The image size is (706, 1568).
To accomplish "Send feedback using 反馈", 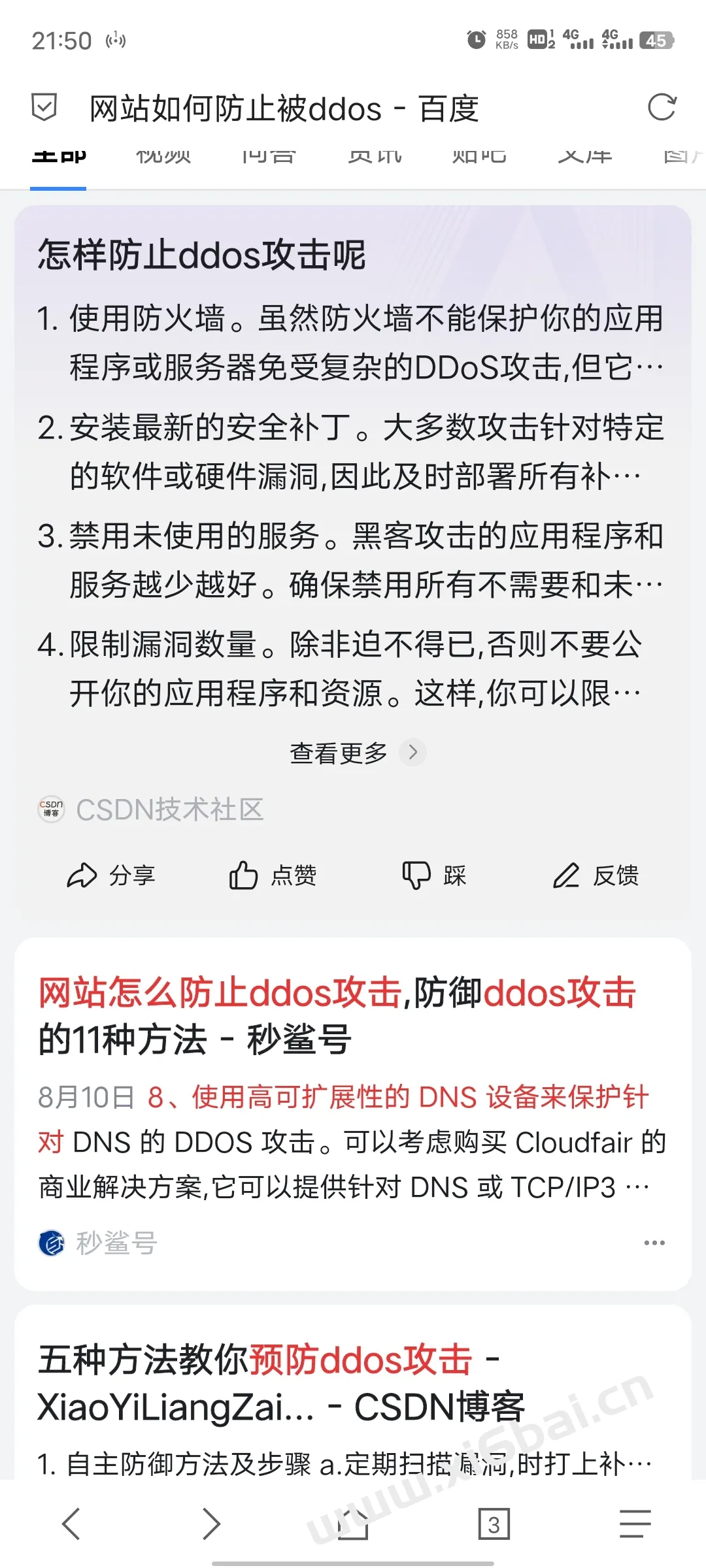I will click(596, 875).
